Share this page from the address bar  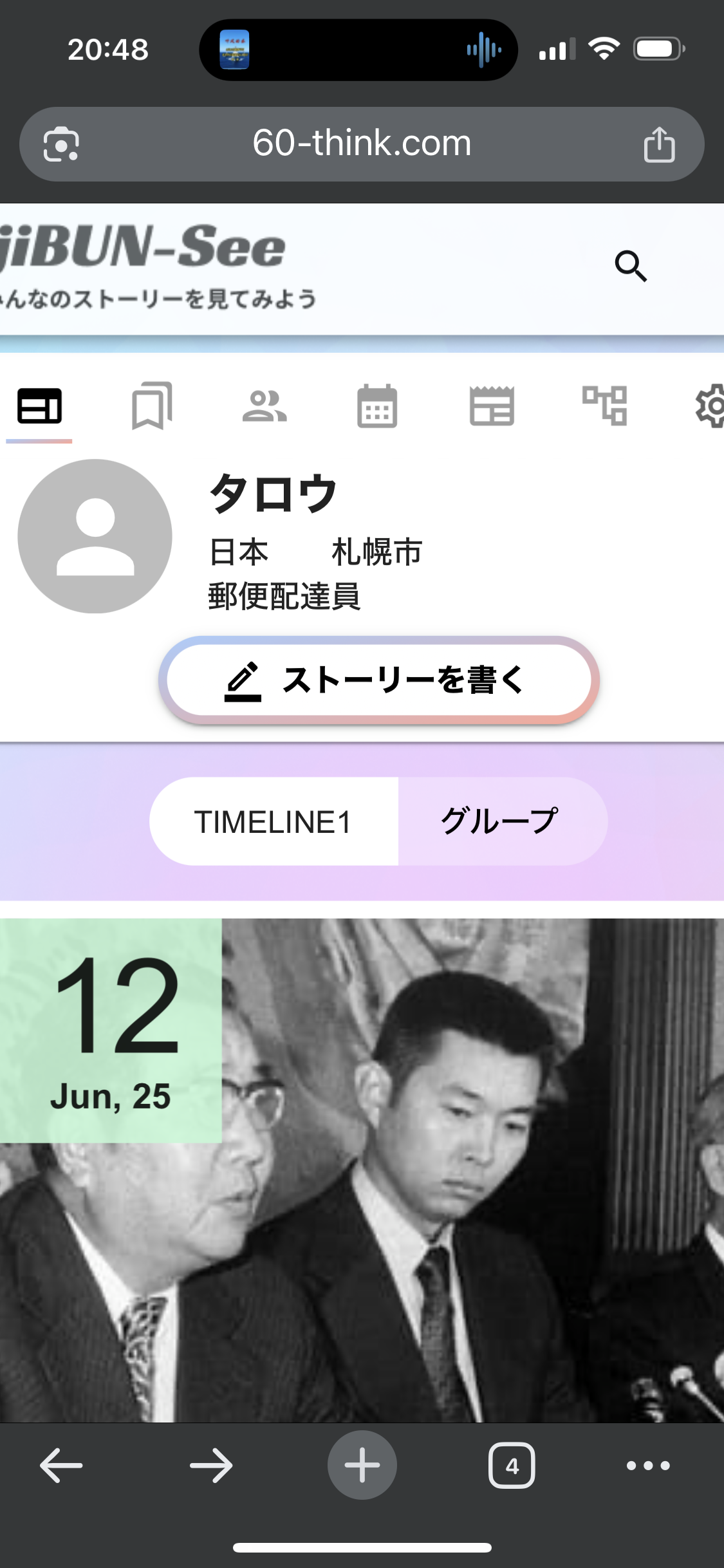tap(659, 144)
